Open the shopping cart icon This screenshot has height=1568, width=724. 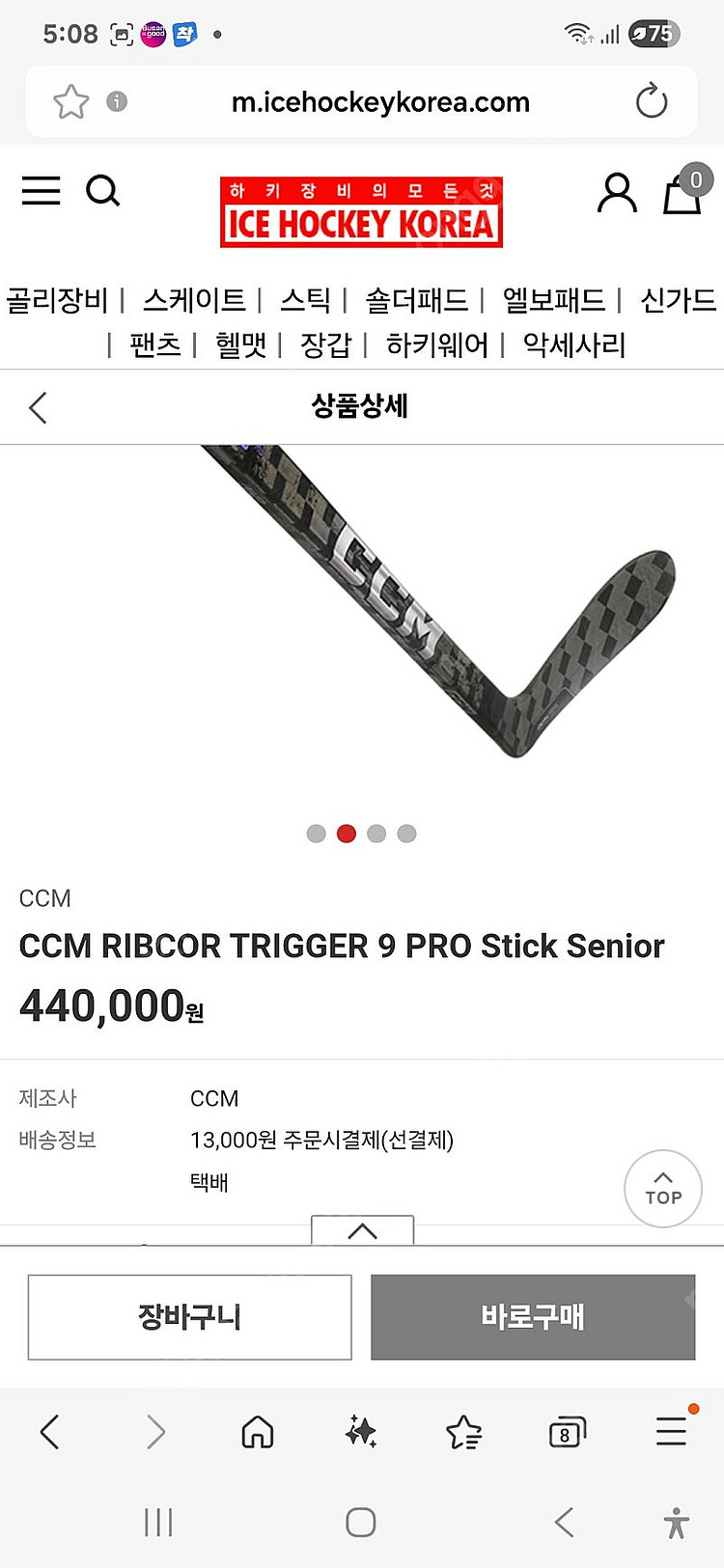(x=682, y=193)
